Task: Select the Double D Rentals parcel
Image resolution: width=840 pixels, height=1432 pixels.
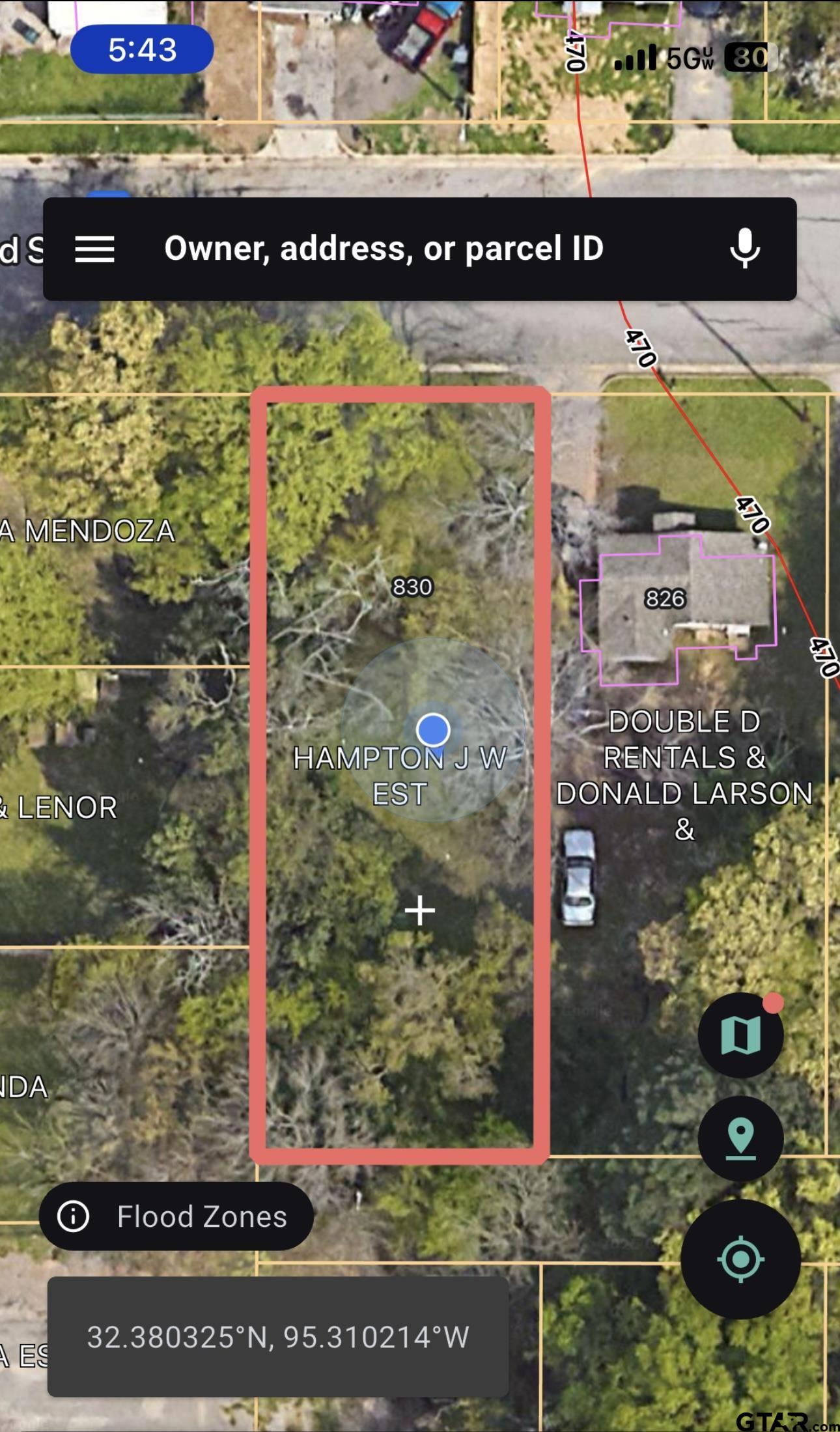Action: [684, 775]
